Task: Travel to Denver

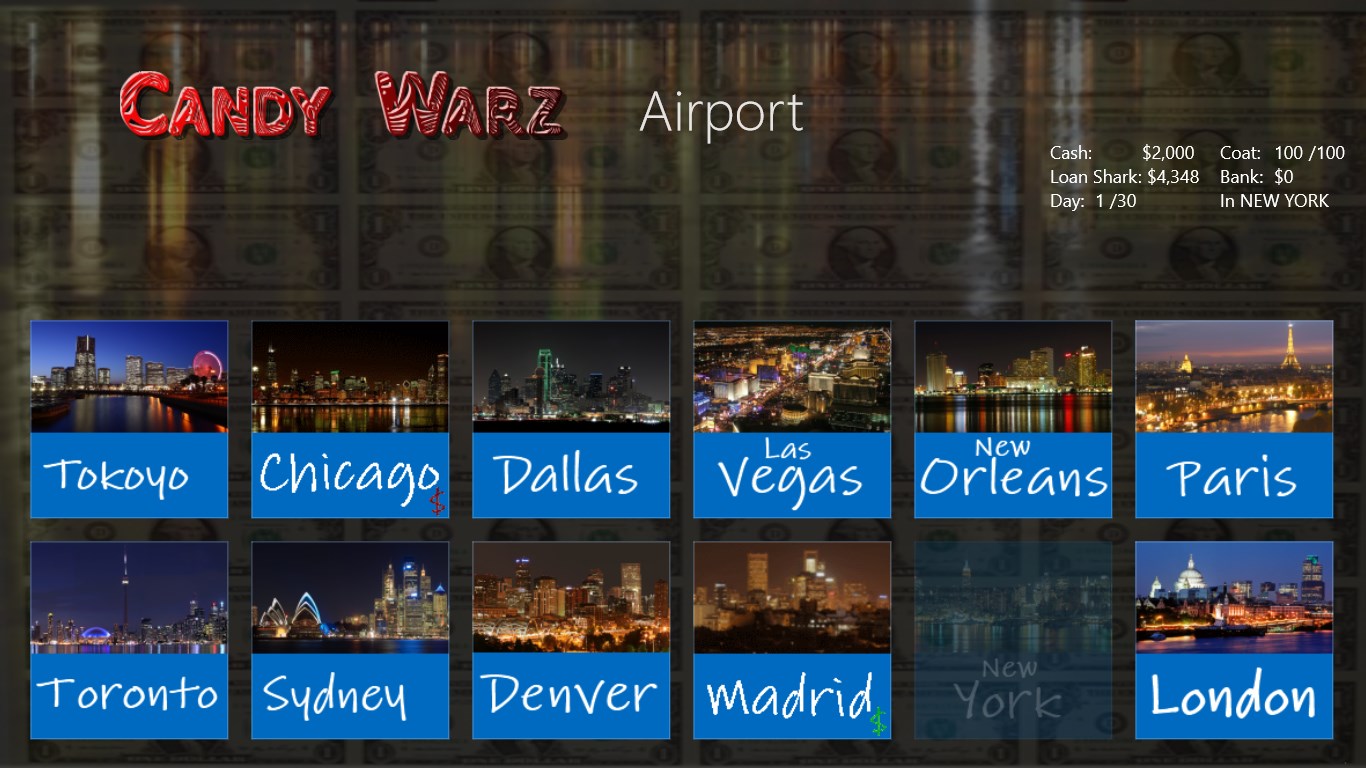Action: (x=571, y=640)
